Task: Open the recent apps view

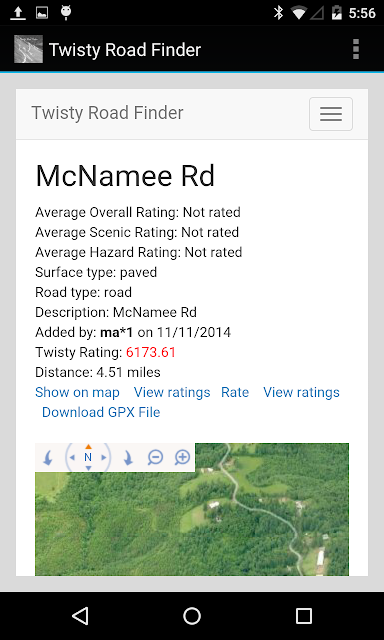Action: coord(304,616)
